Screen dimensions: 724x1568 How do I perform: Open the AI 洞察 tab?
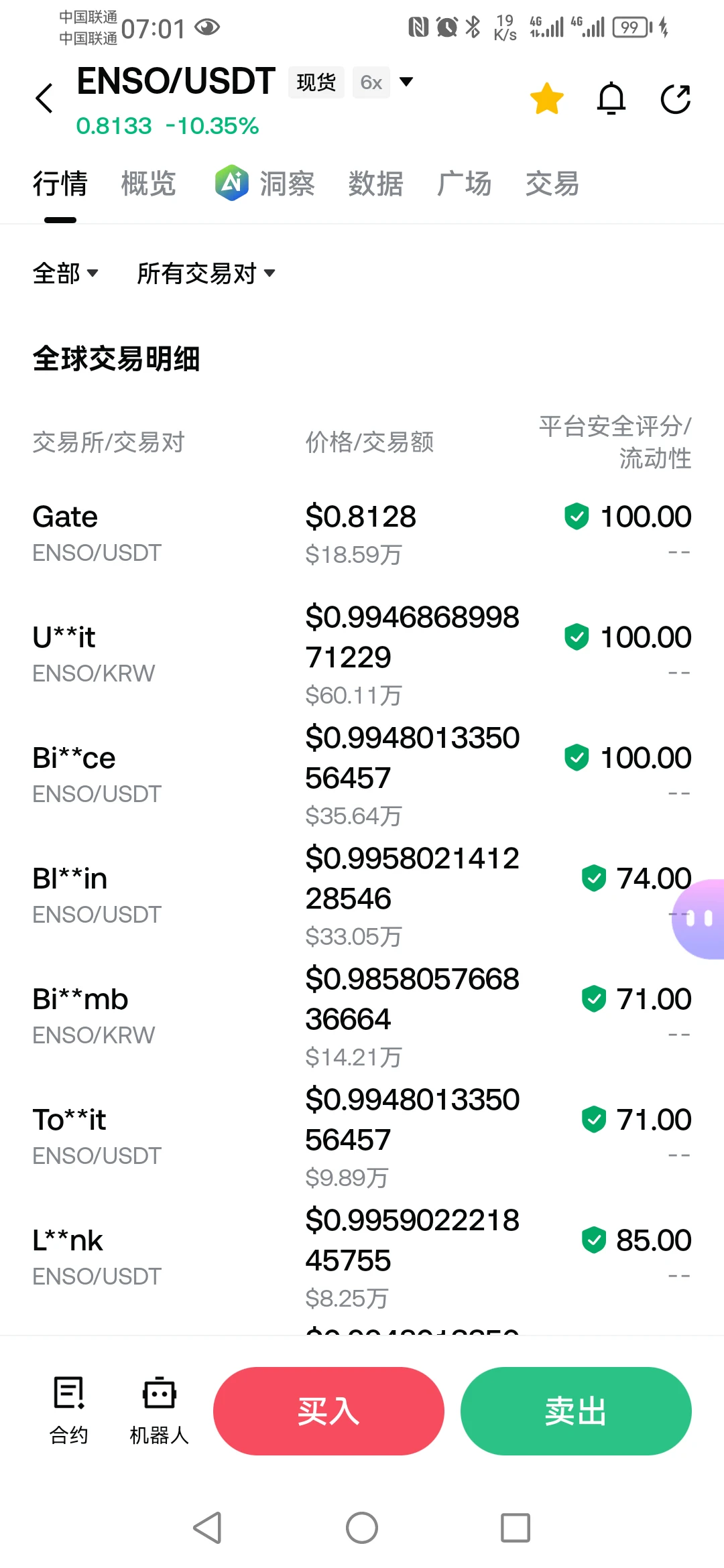265,184
